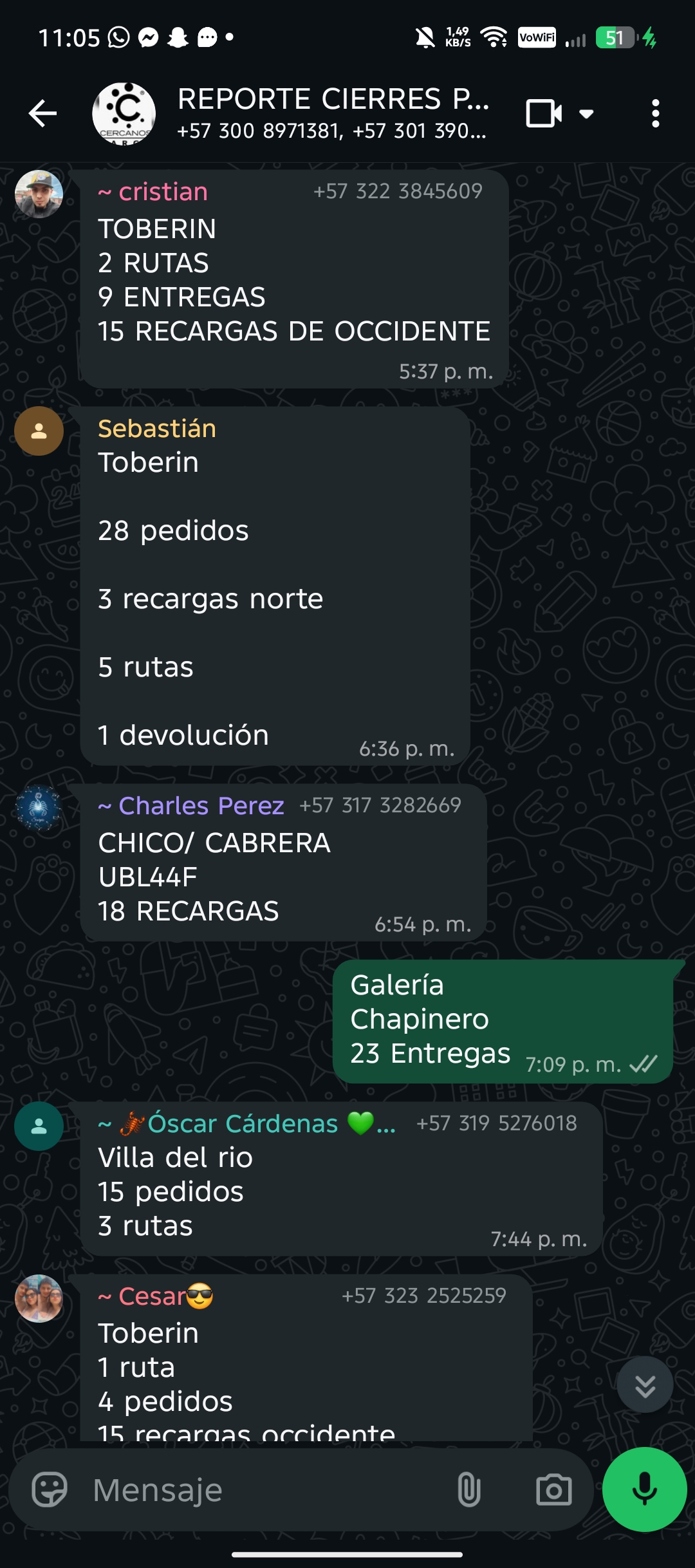Open cristian's profile picture
The height and width of the screenshot is (1568, 695).
39,194
